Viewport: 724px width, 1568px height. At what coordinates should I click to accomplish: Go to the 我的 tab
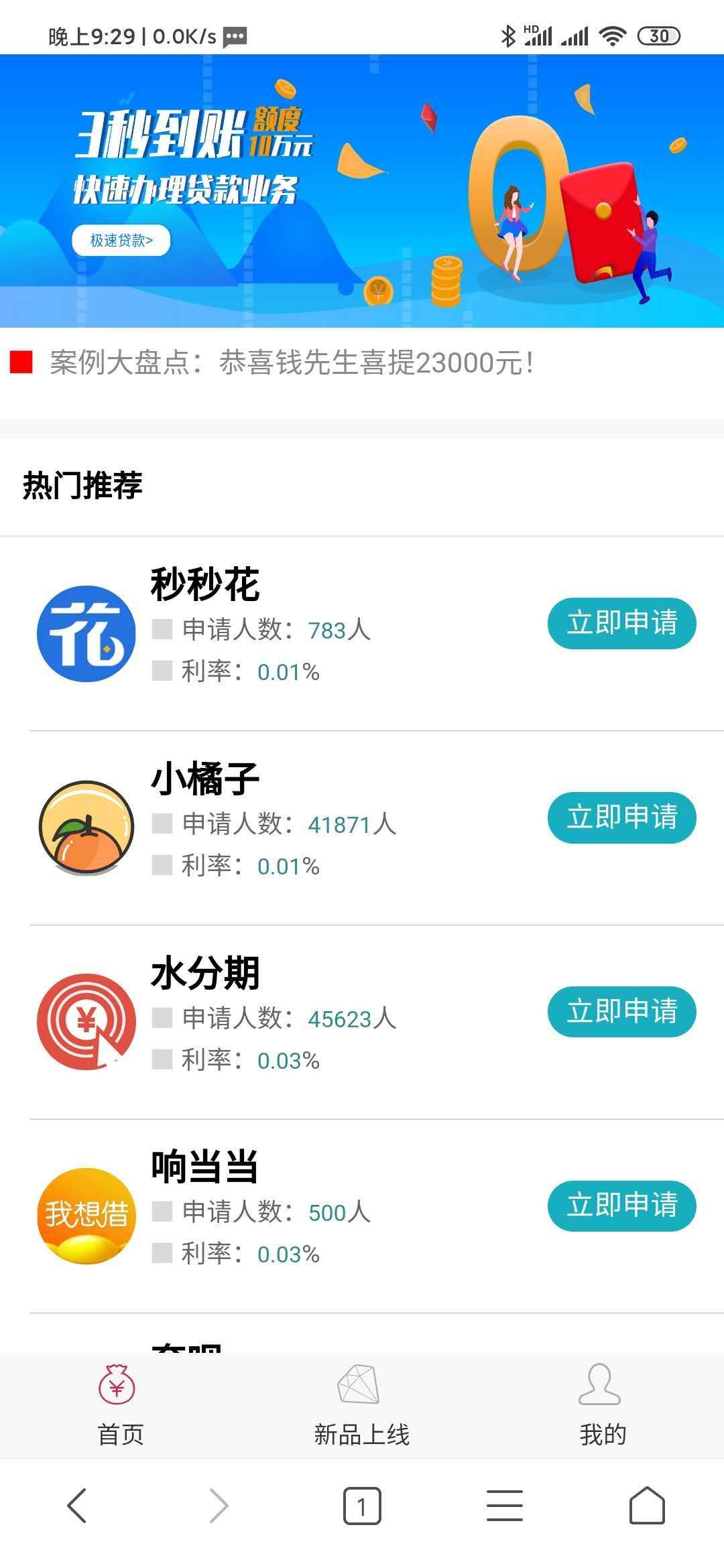pos(602,1404)
